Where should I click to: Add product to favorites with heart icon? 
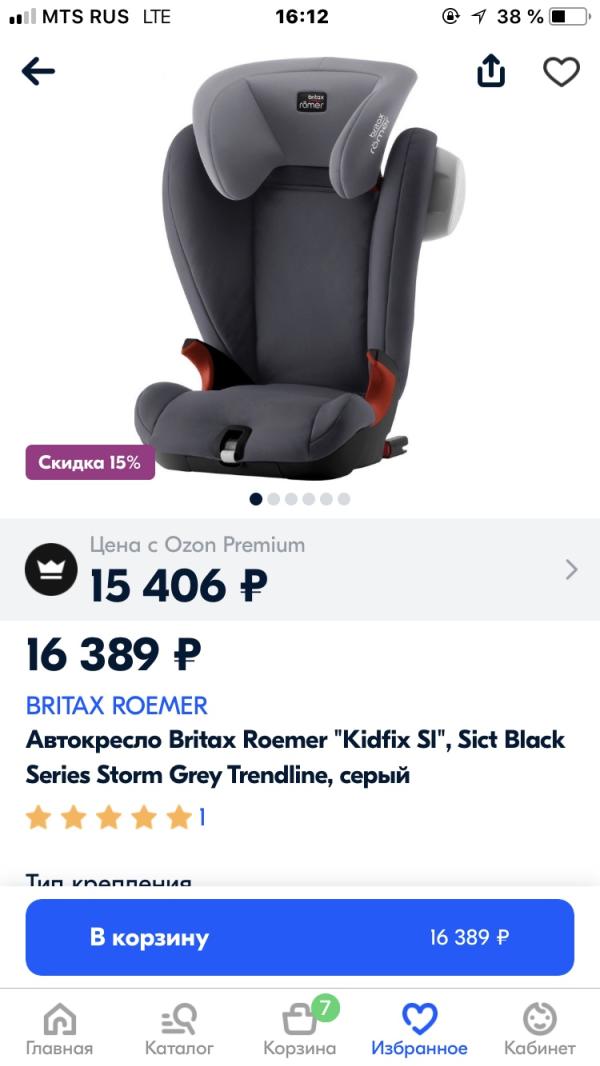pyautogui.click(x=561, y=71)
